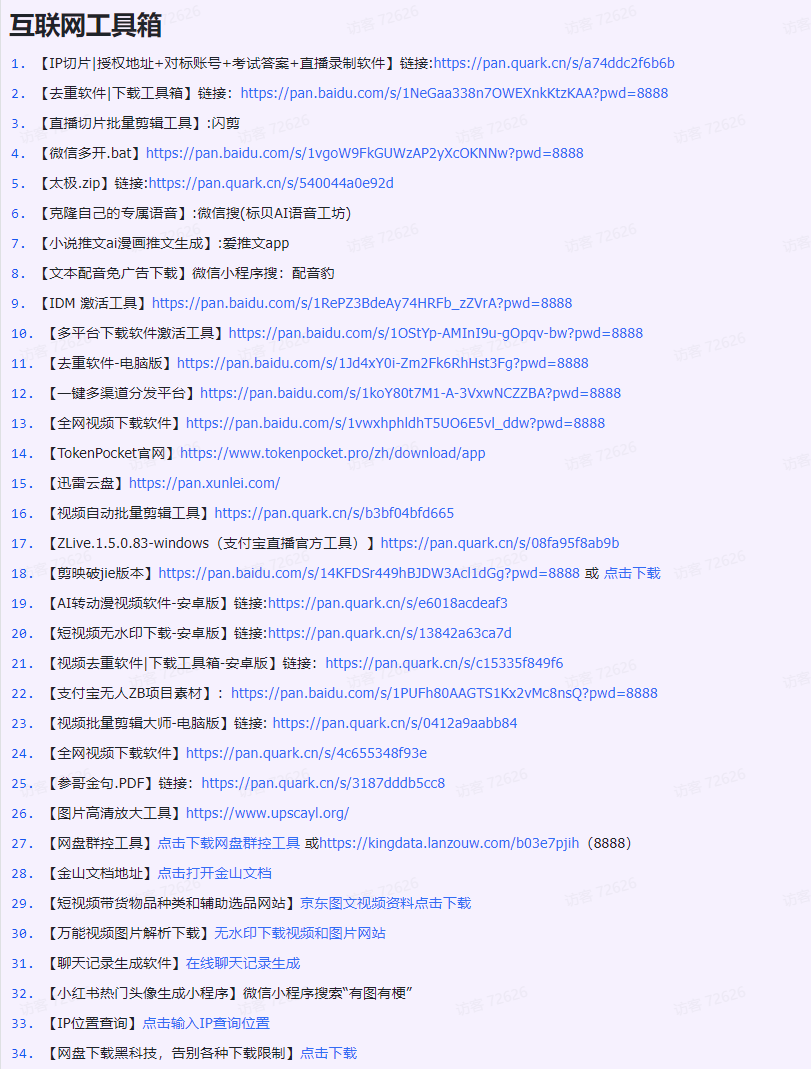This screenshot has width=811, height=1069.
Task: Open the upscayl.org link for 图片高清放大工具
Action: pos(267,813)
